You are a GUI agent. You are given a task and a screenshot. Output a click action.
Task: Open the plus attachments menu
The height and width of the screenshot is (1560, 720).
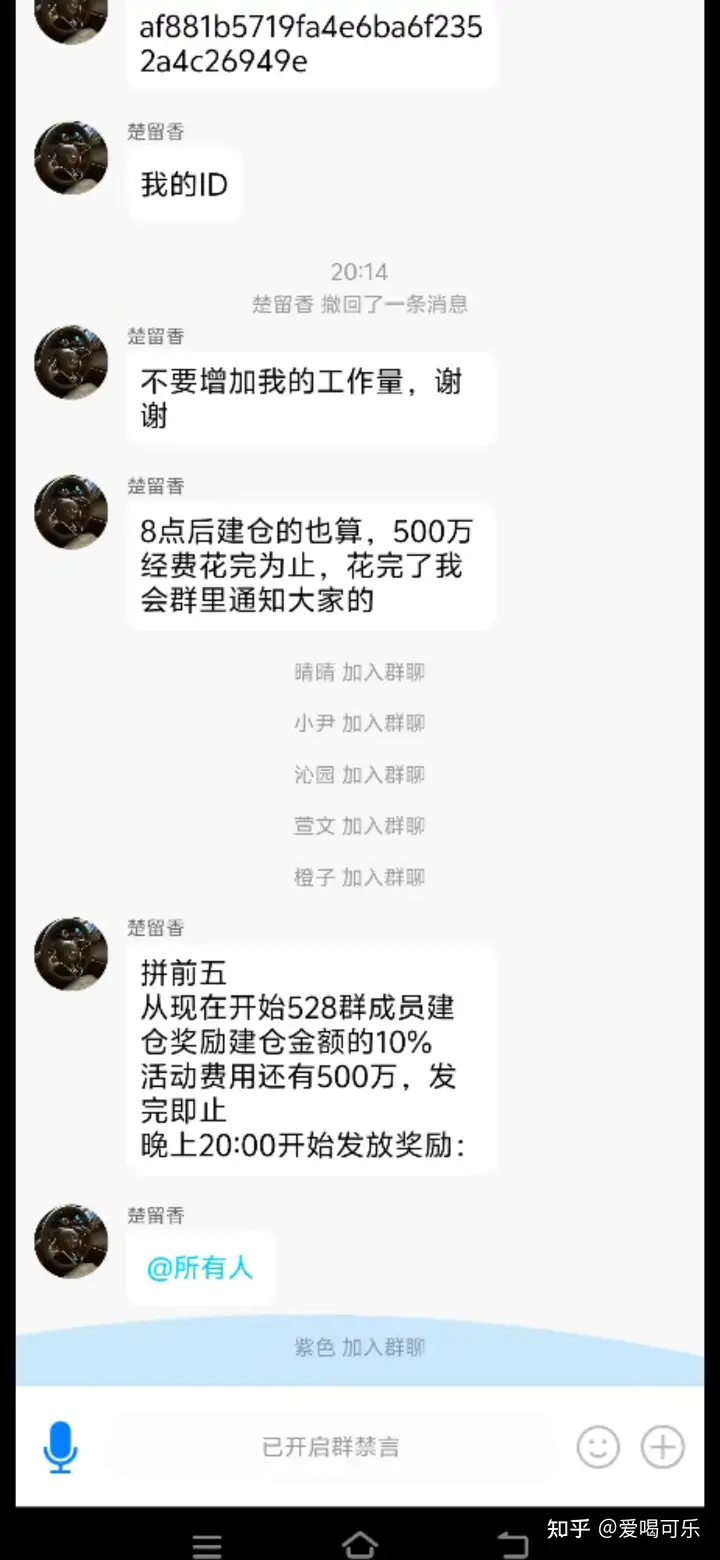tap(662, 1446)
